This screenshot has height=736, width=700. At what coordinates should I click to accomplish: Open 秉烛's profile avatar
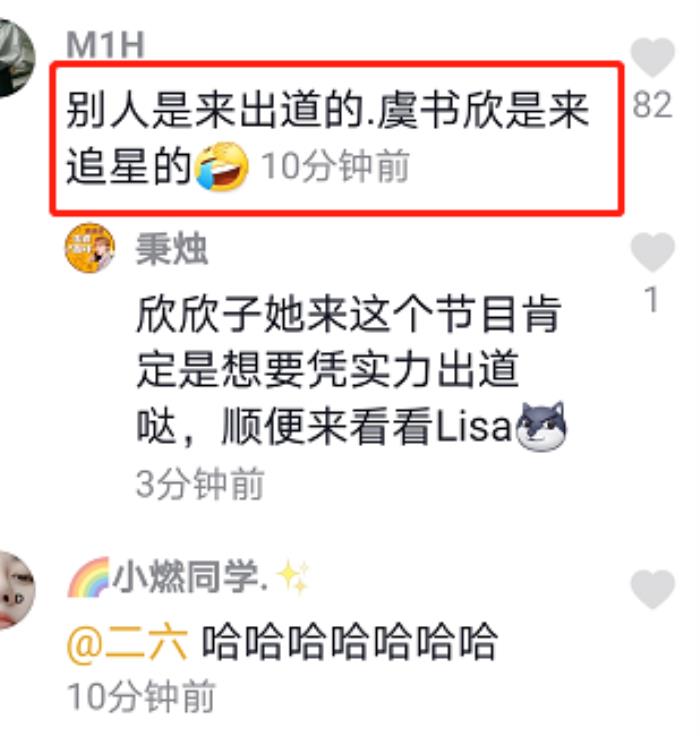[90, 248]
